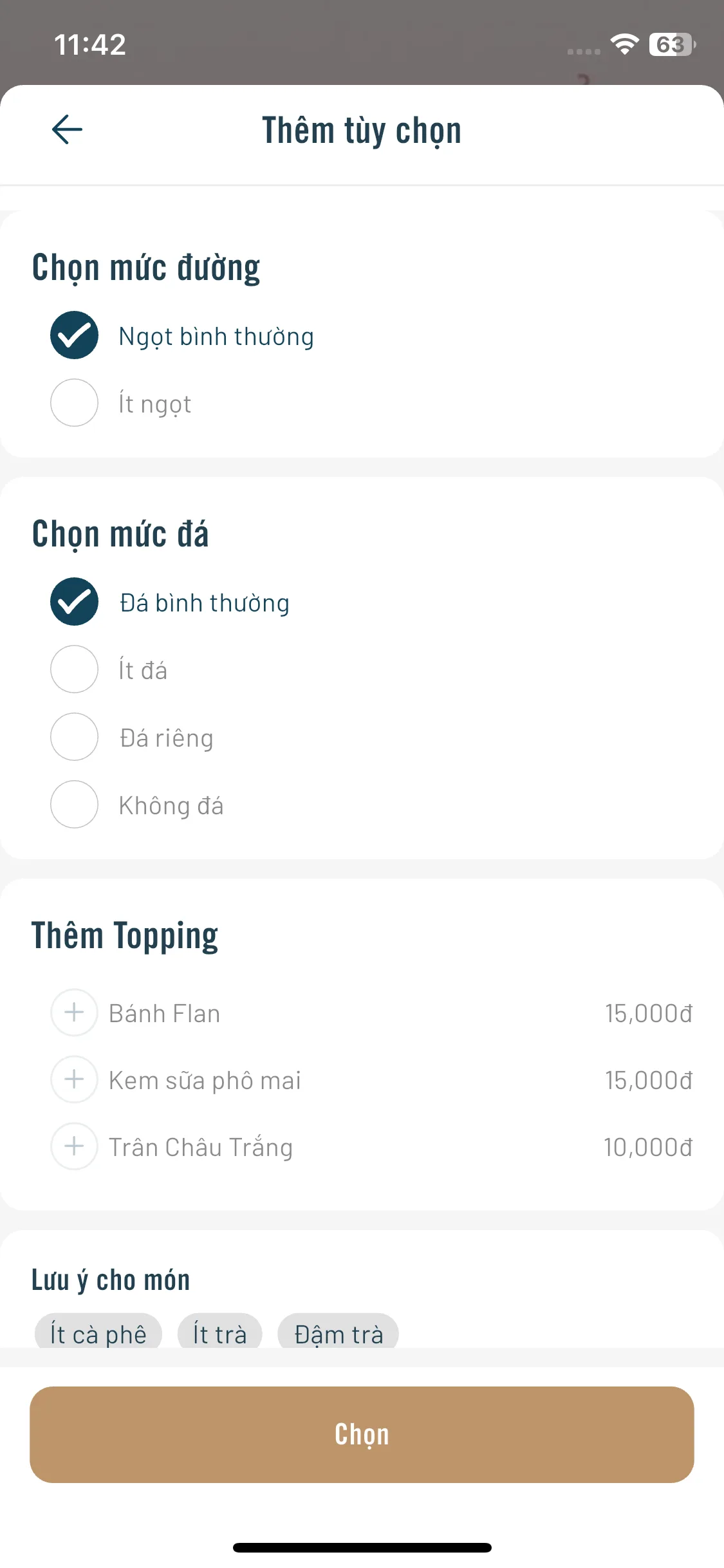Tap the battery indicator showing 63
The image size is (724, 1568).
click(669, 44)
